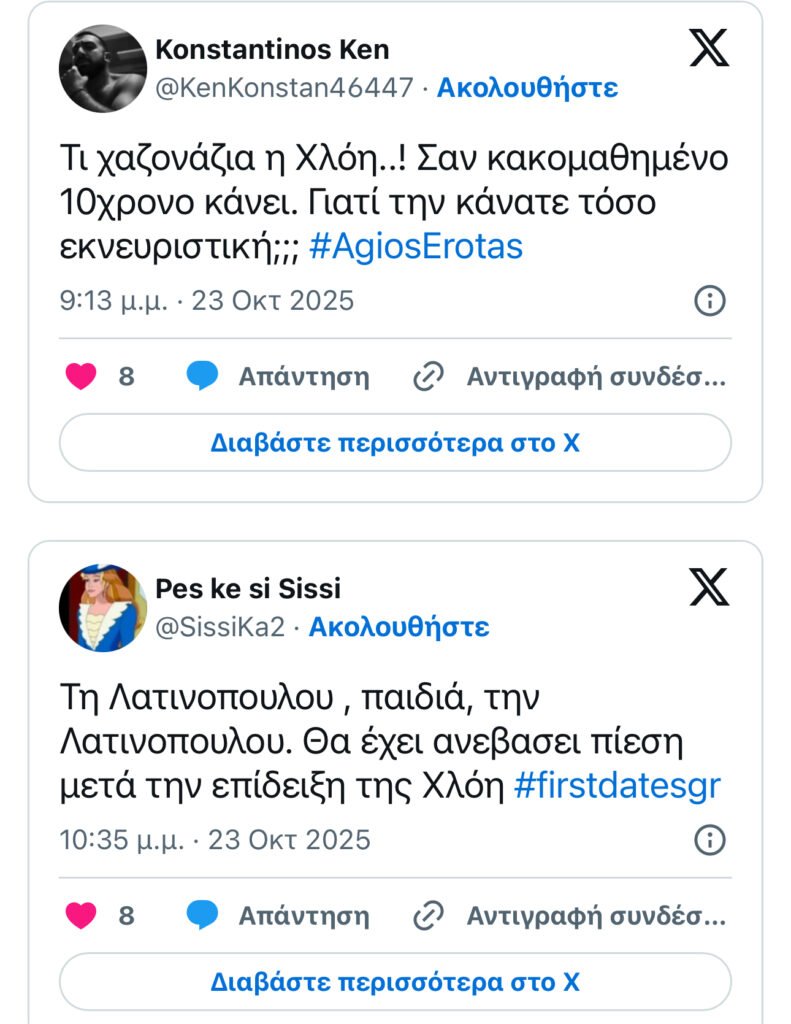View the X logo on Konstantinos Ken's tweet

coord(709,47)
